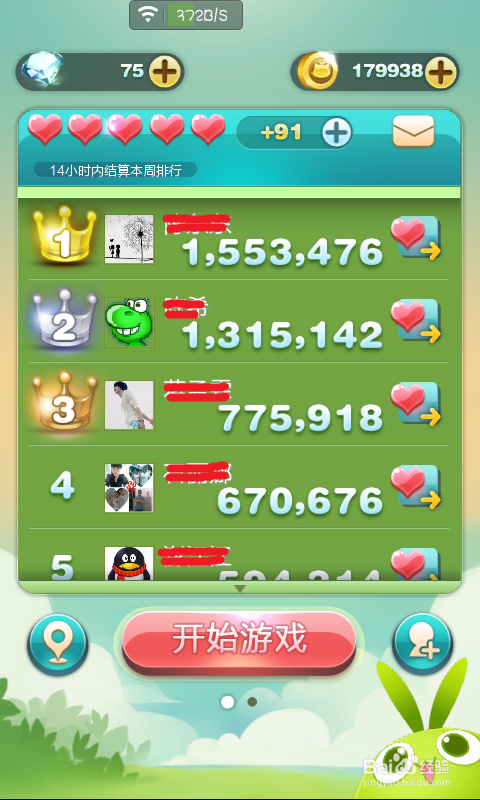Switch to the second page dot
Screen dimensions: 480x800
pos(252,702)
